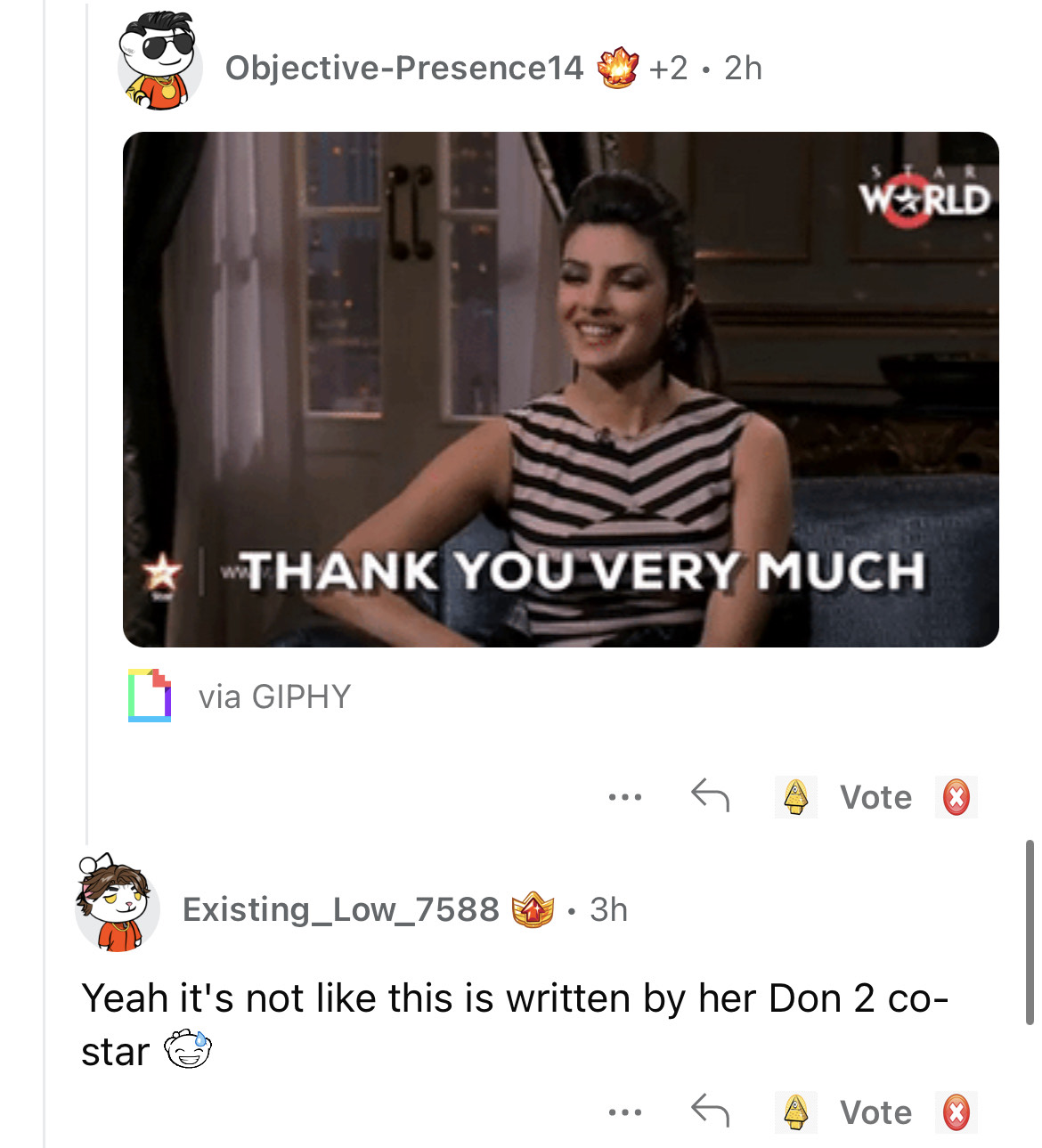Image resolution: width=1042 pixels, height=1148 pixels.
Task: Open Existing_Low_7588's profile via username
Action: pyautogui.click(x=340, y=909)
